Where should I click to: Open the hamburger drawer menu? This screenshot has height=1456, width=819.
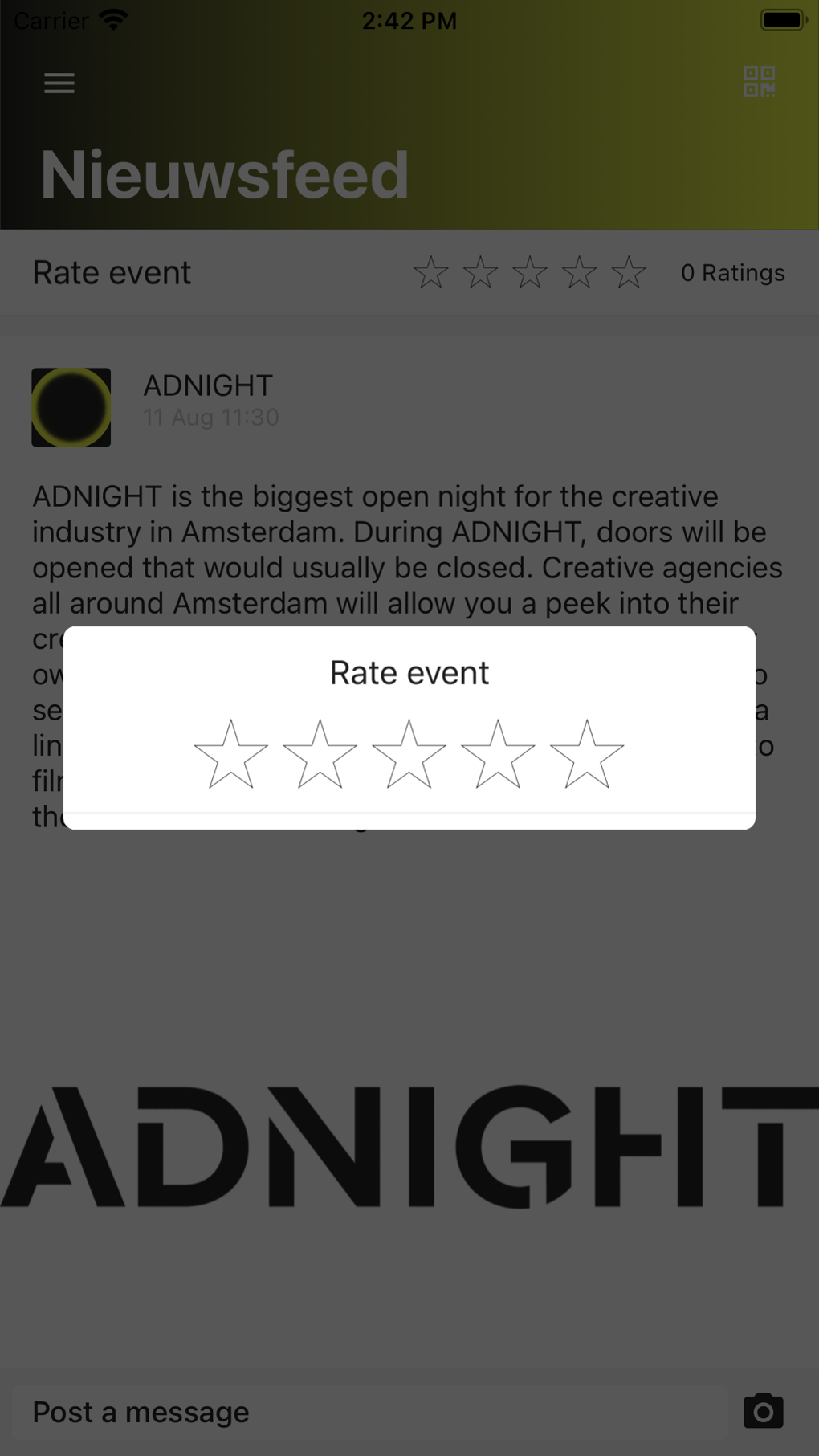point(59,83)
